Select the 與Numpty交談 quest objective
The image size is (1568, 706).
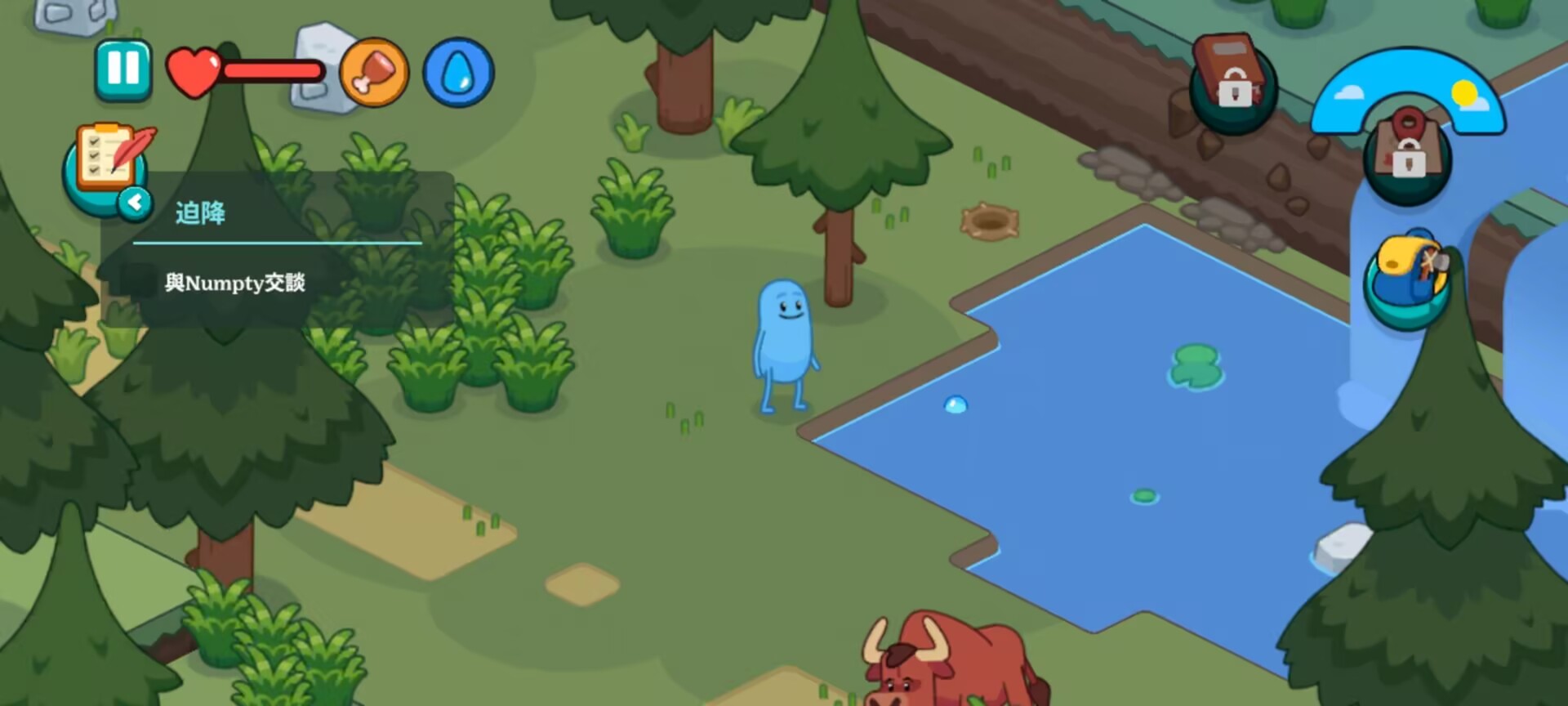click(x=234, y=283)
